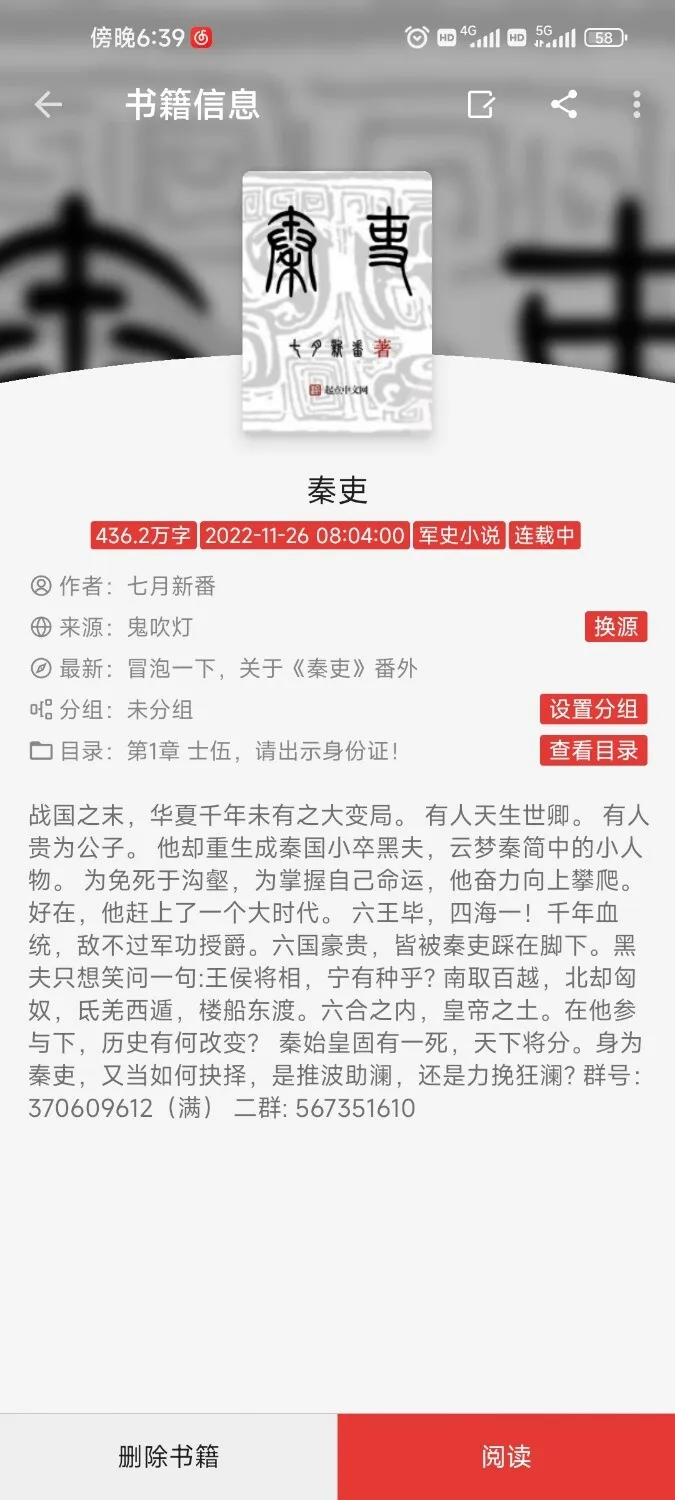Tap 换源 to change the book source
Viewport: 675px width, 1500px height.
pyautogui.click(x=616, y=627)
